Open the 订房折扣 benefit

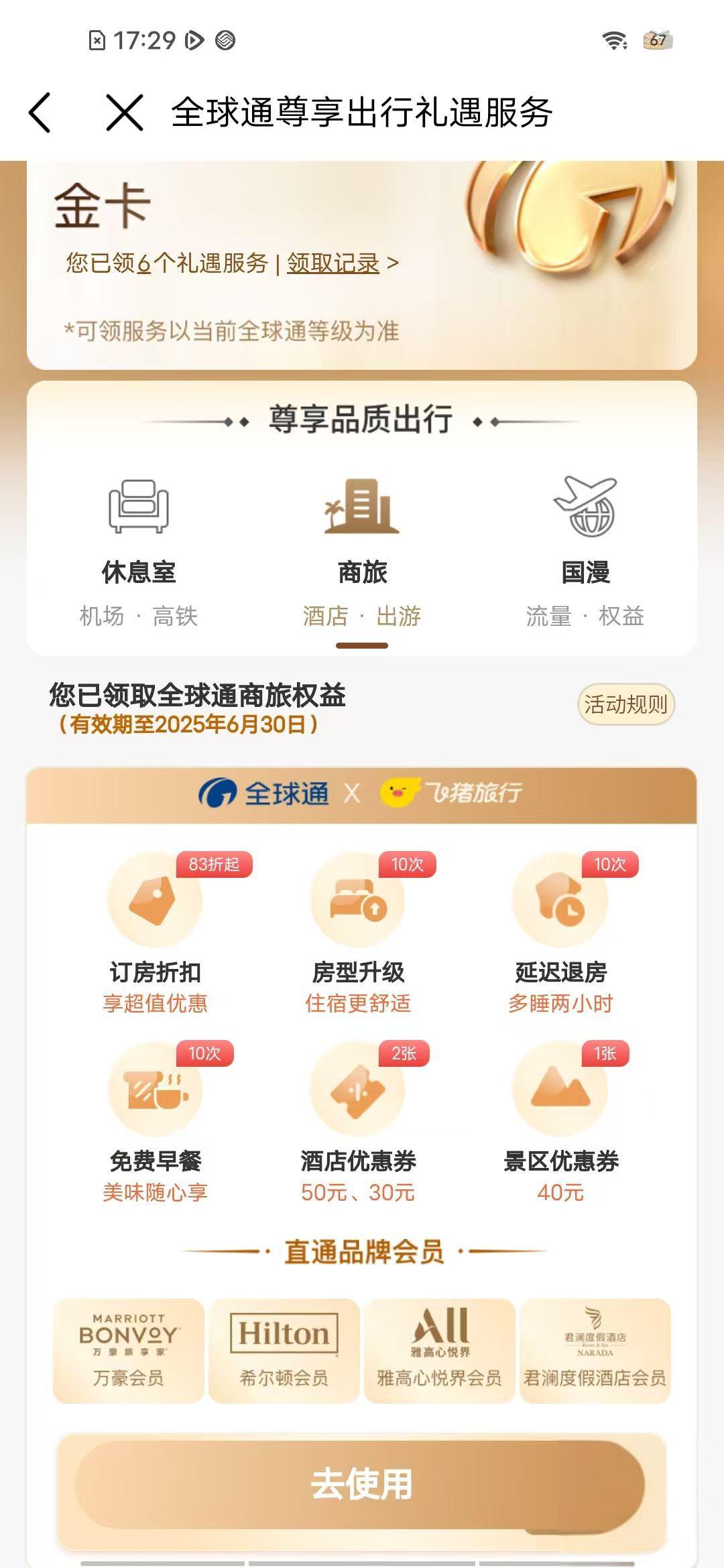coord(156,931)
